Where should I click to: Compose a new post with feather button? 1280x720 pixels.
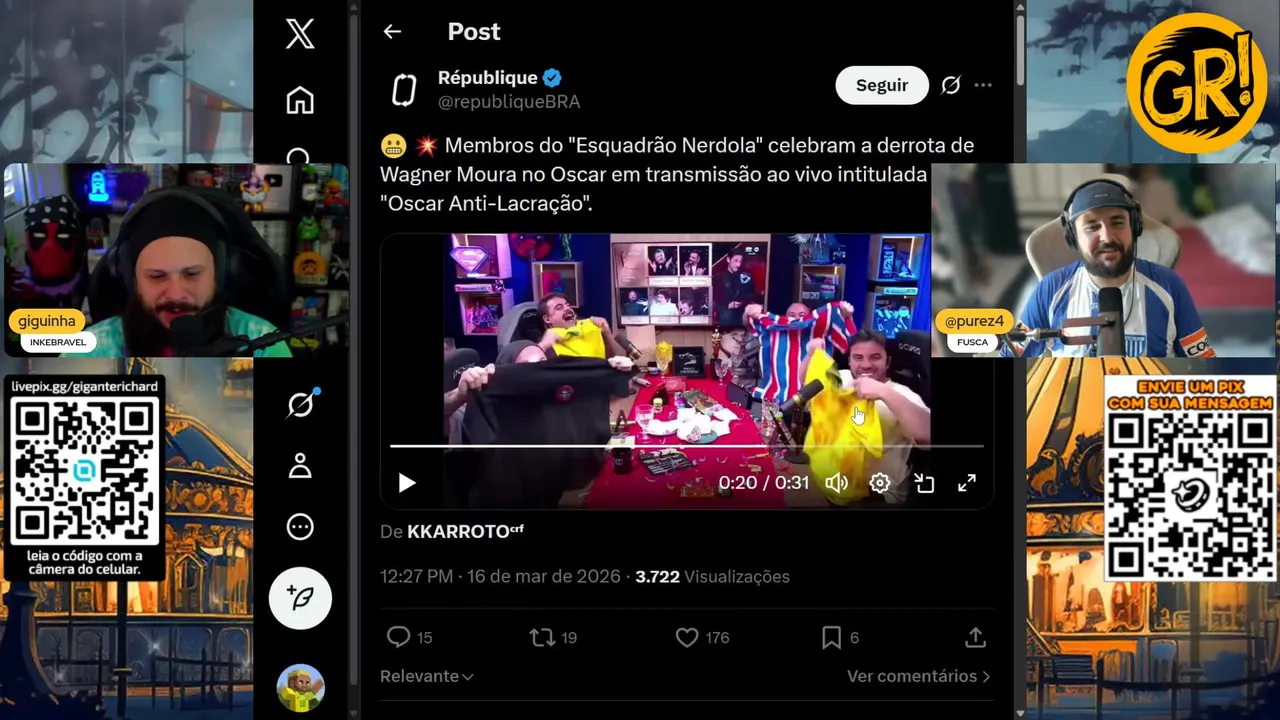[300, 598]
